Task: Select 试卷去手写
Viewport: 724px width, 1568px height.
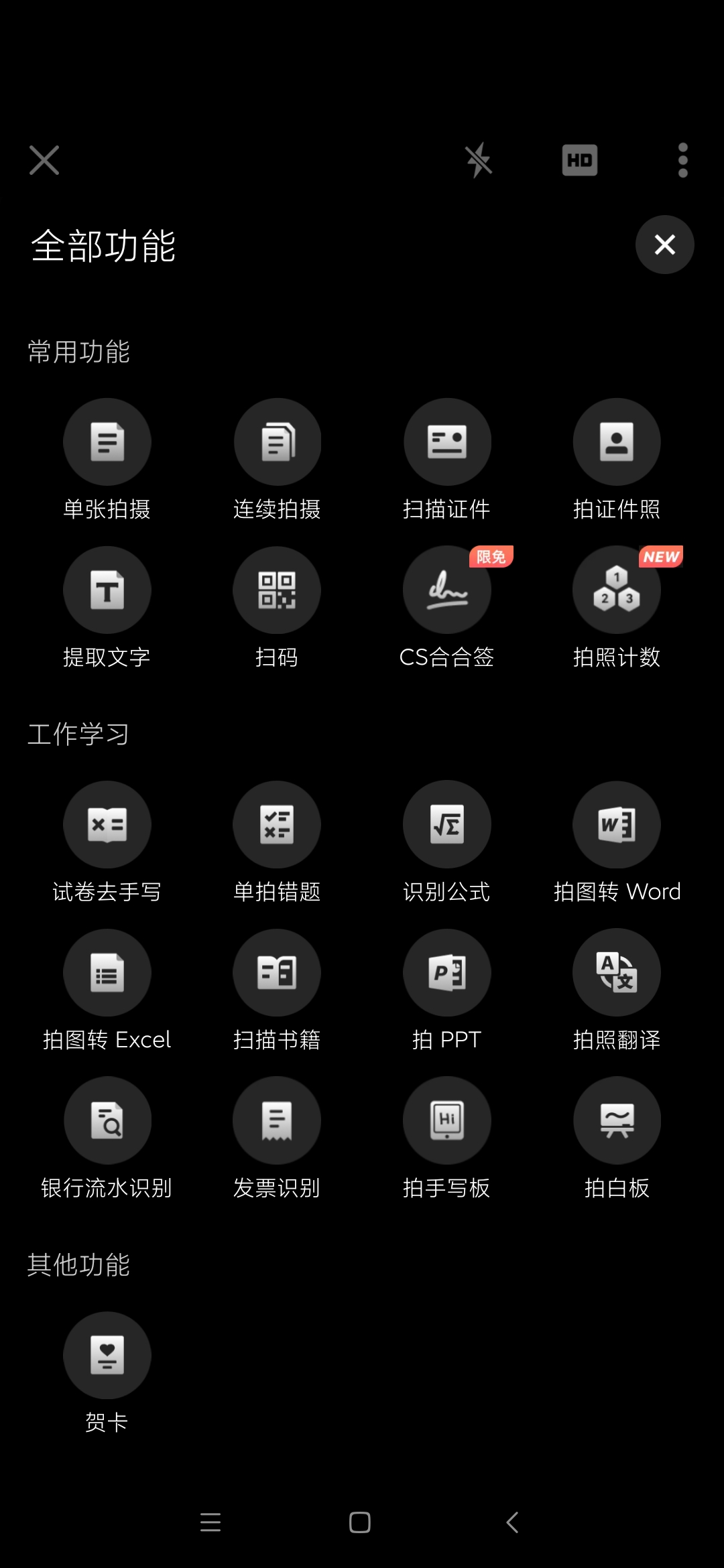Action: [x=107, y=825]
